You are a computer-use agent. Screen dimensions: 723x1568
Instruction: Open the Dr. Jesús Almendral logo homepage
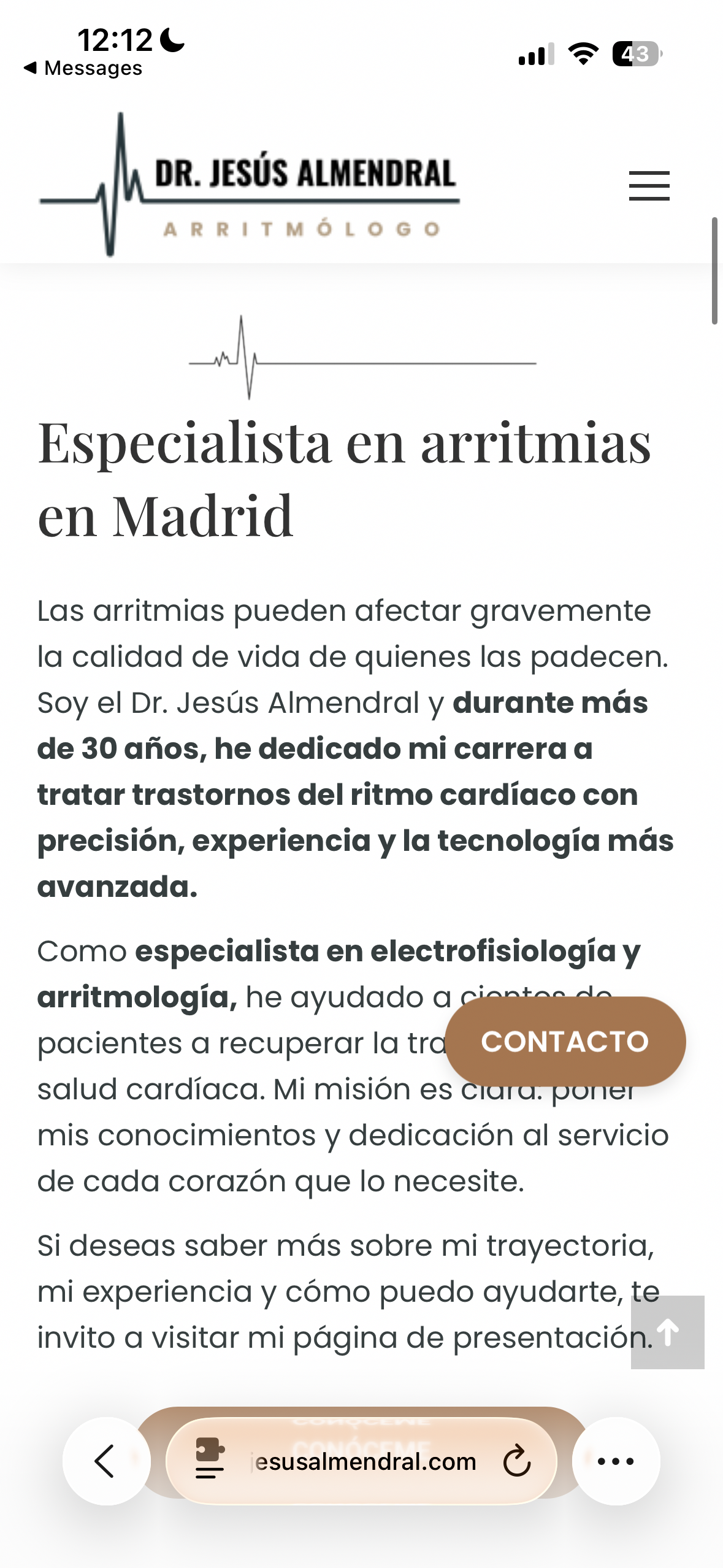tap(250, 185)
